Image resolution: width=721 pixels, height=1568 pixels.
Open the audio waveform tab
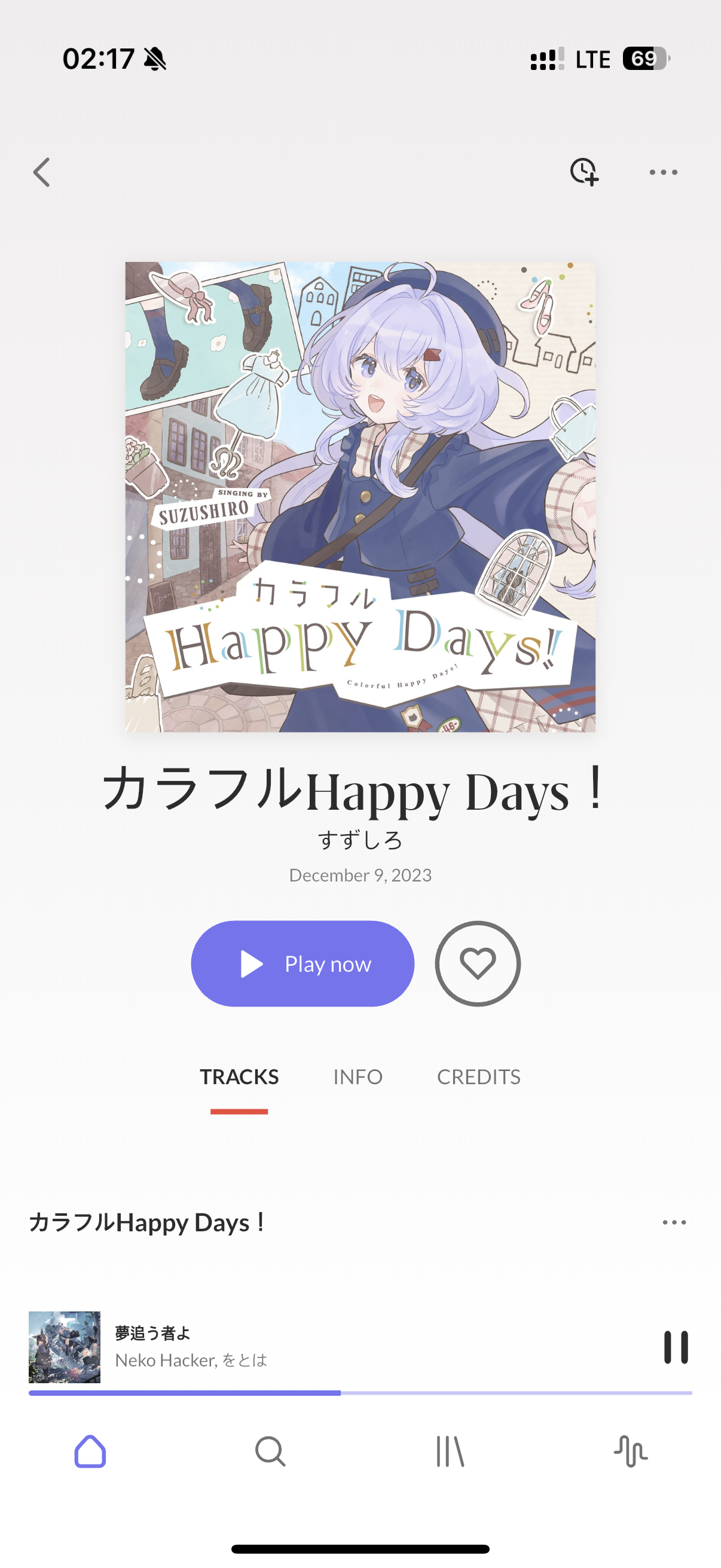[x=630, y=1452]
